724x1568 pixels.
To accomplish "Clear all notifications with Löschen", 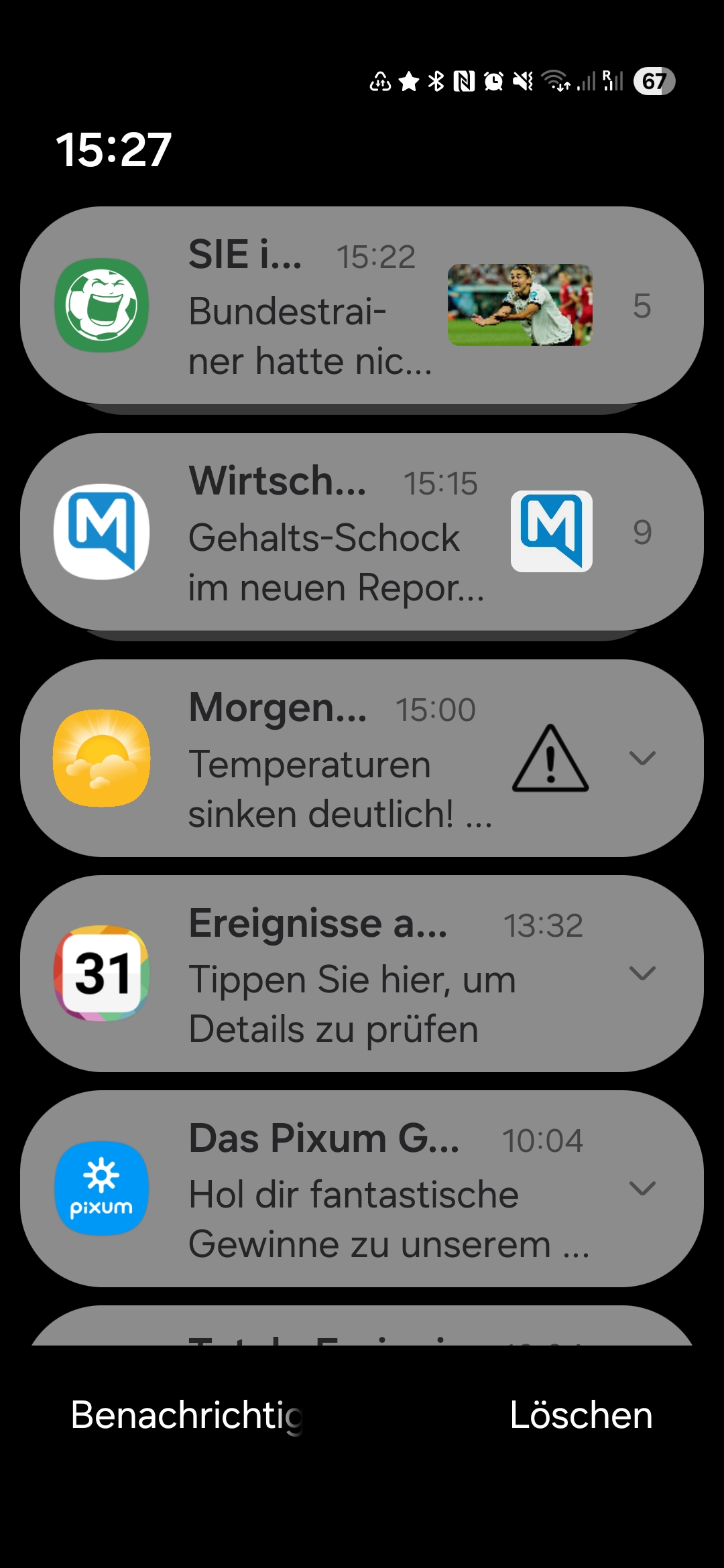I will [x=581, y=1415].
